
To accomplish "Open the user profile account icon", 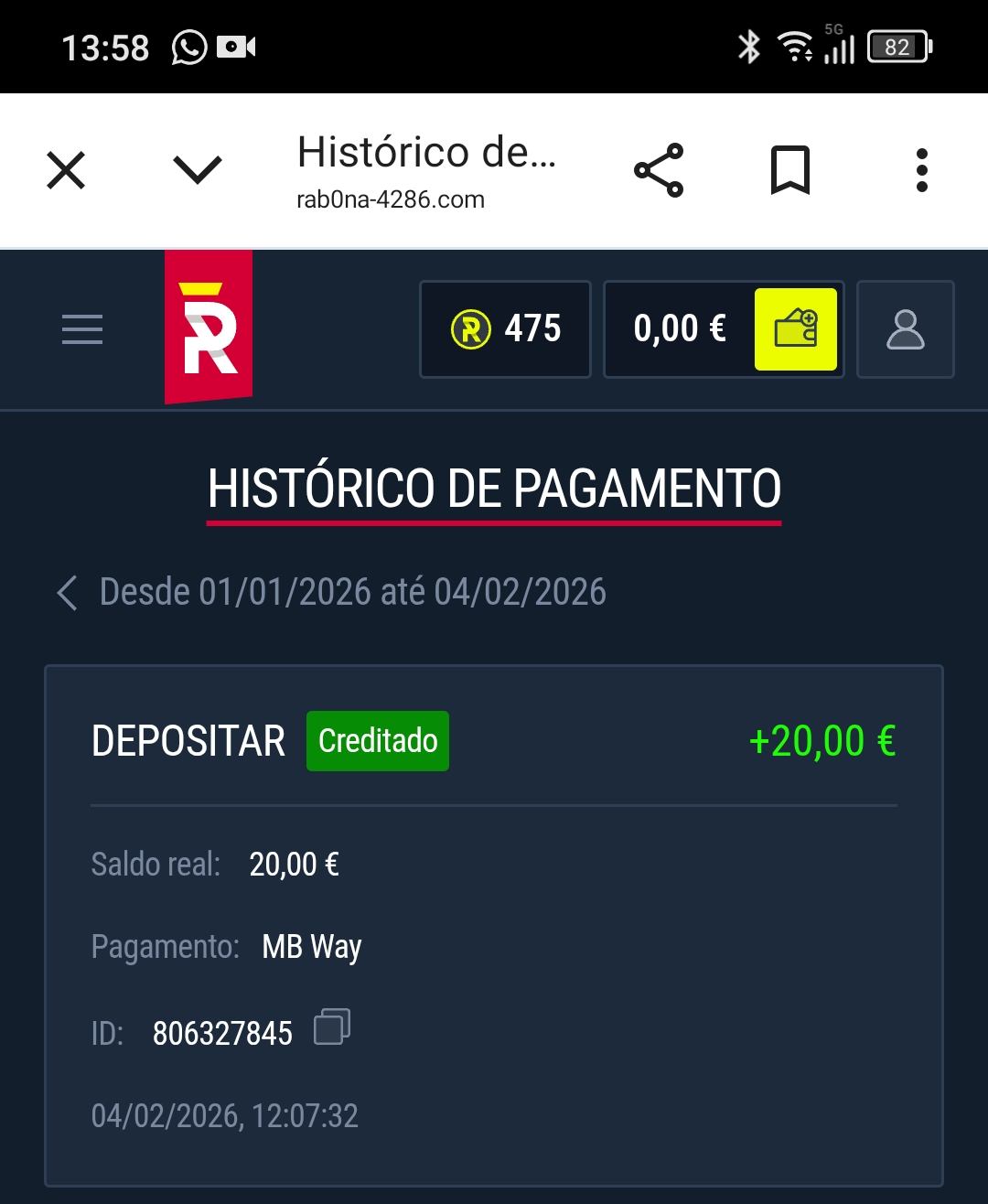I will click(905, 328).
